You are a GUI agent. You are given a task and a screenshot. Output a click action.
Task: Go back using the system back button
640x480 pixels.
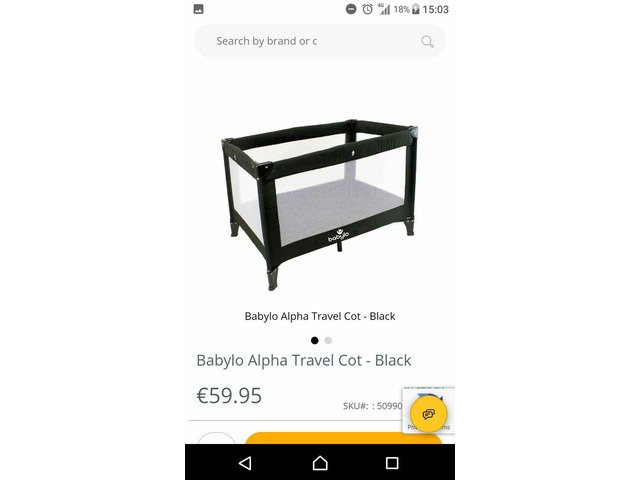point(245,463)
